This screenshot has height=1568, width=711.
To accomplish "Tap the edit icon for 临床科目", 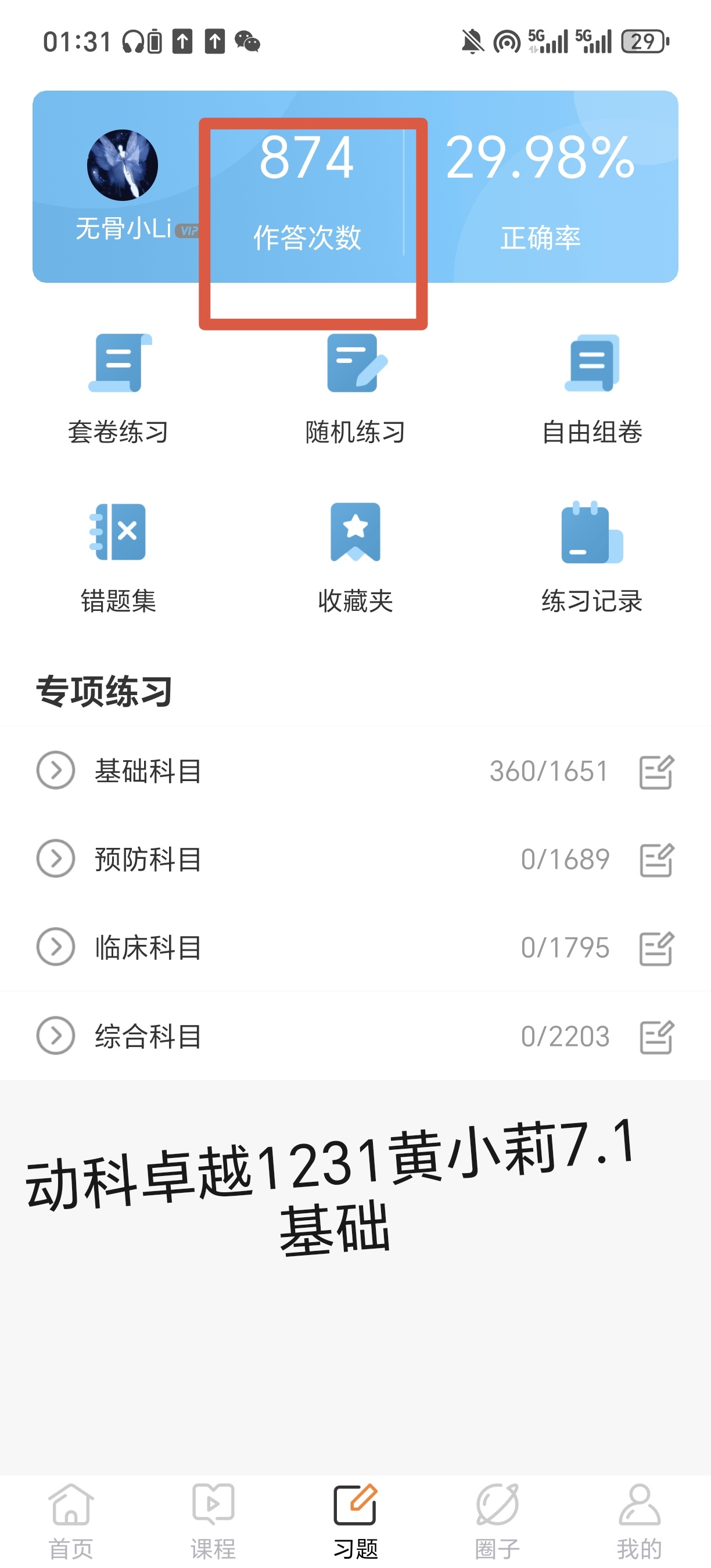I will (657, 948).
